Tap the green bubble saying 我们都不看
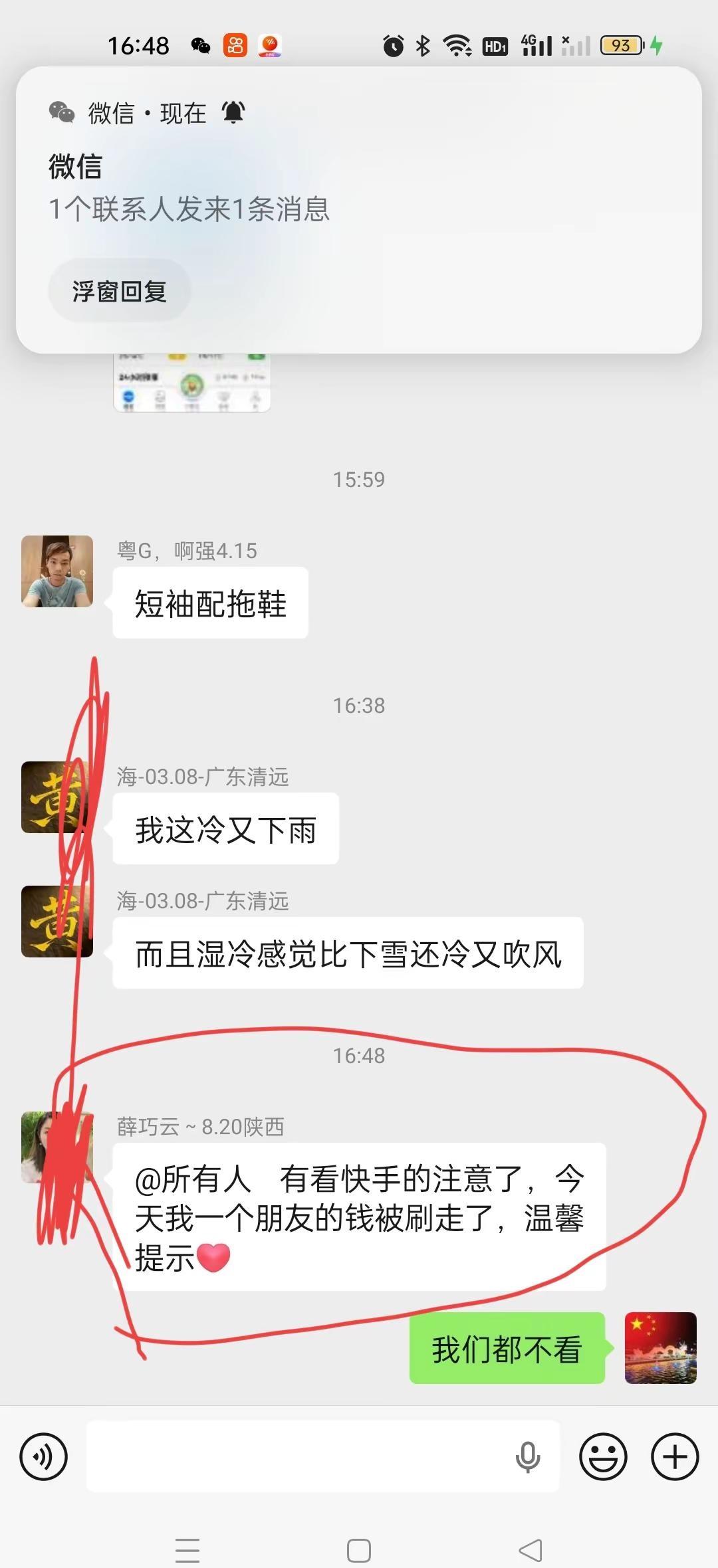The width and height of the screenshot is (718, 1568). 507,1347
